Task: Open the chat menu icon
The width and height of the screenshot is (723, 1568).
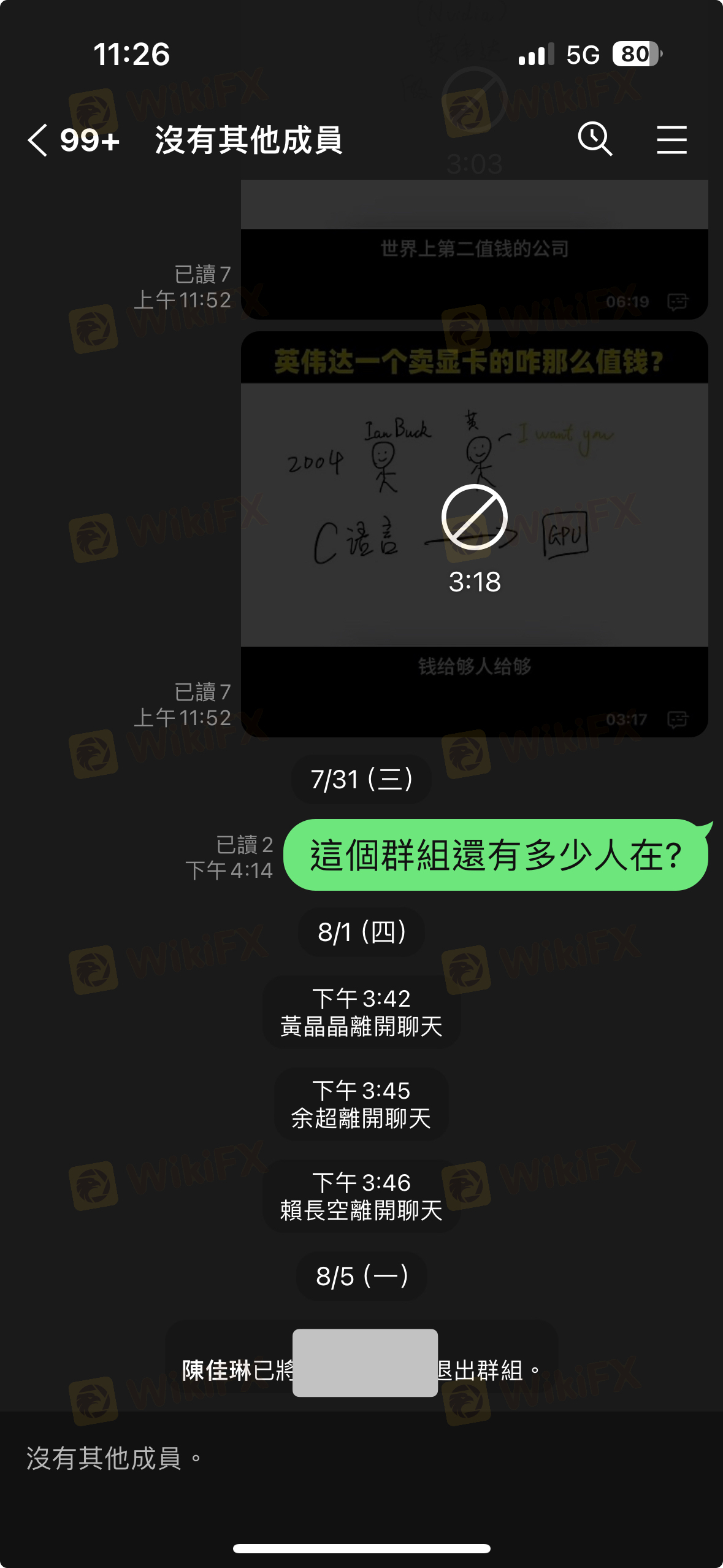Action: pos(671,139)
